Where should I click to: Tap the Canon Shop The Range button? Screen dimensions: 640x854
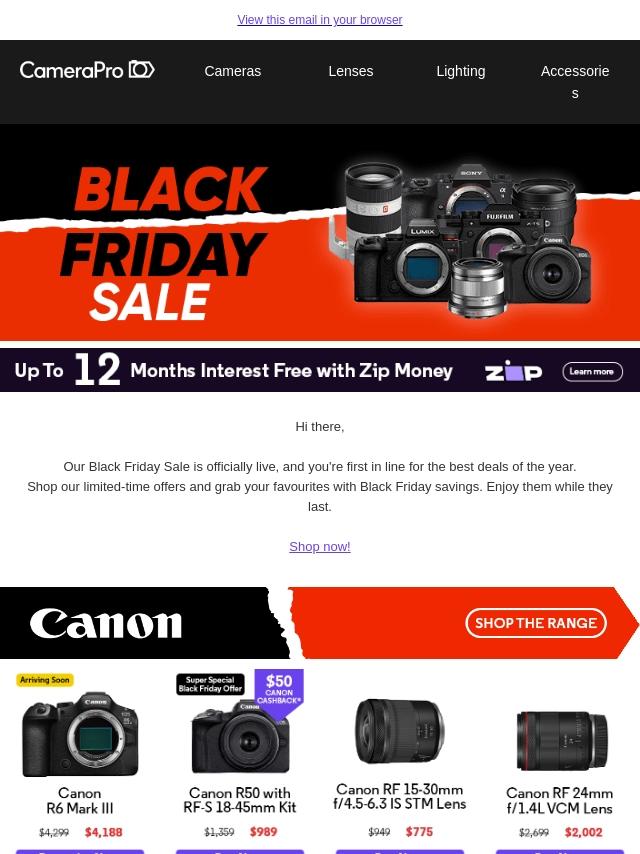click(535, 623)
